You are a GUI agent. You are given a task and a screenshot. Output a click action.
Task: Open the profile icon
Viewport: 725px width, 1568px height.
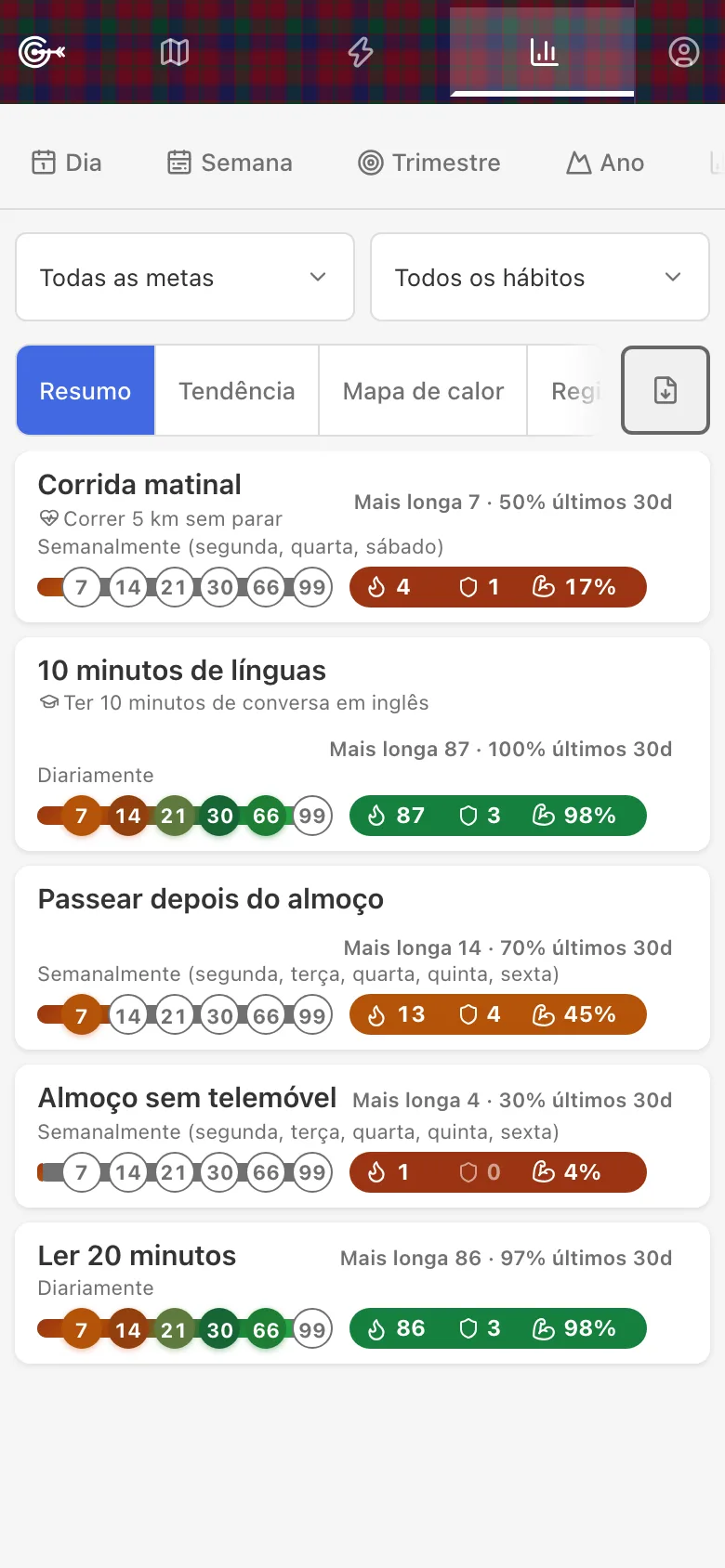683,52
